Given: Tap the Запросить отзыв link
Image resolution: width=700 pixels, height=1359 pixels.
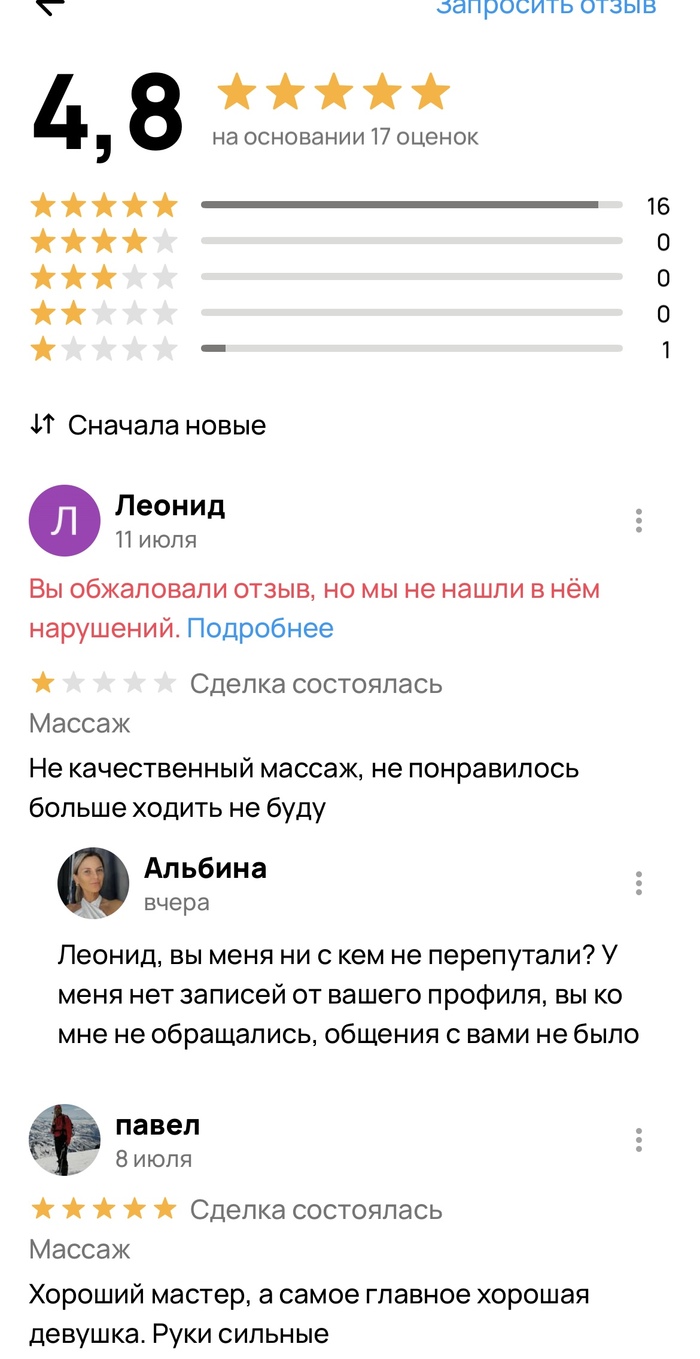Looking at the screenshot, I should click(x=546, y=7).
